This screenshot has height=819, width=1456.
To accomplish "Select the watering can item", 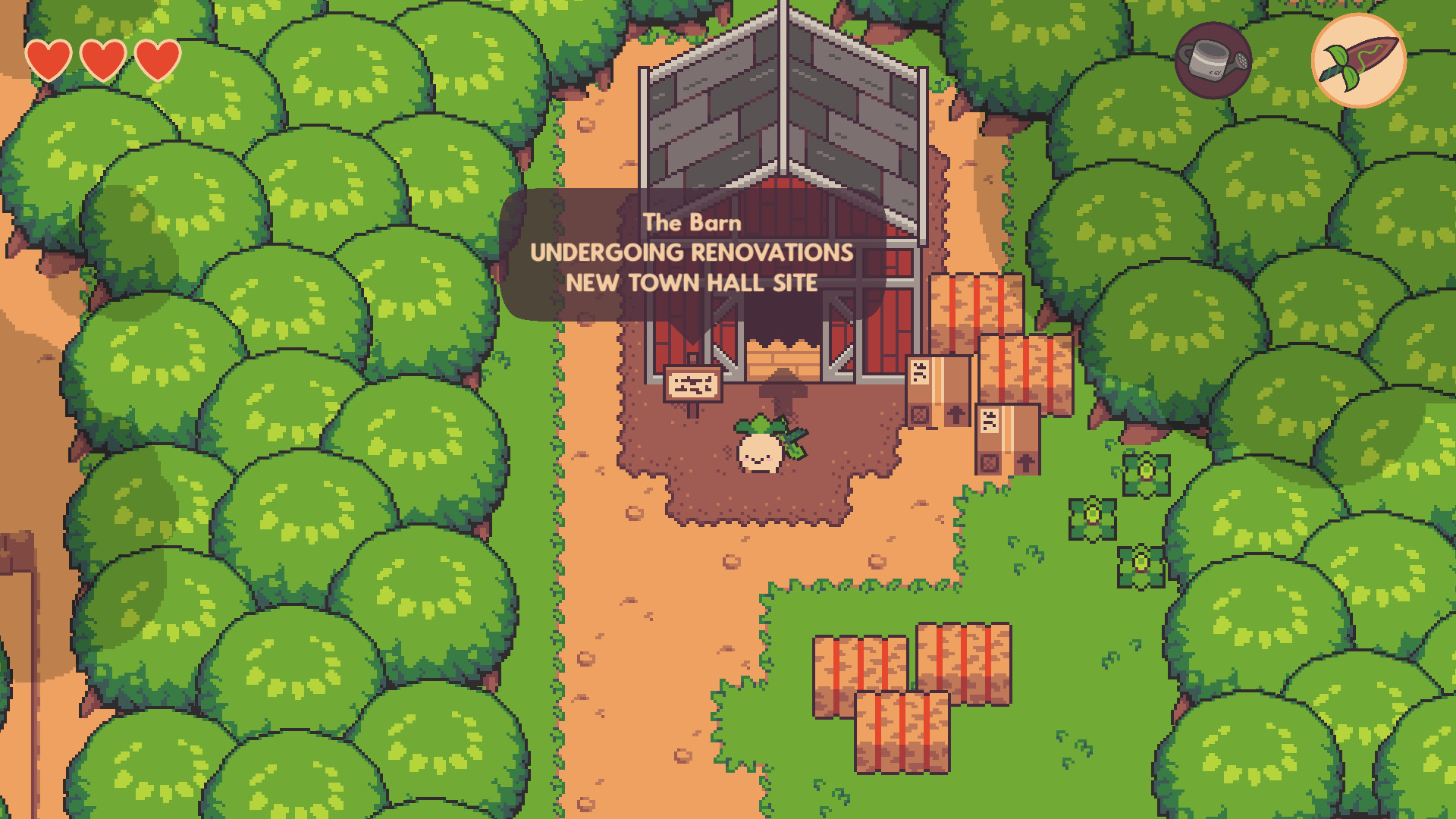I will tap(1213, 61).
